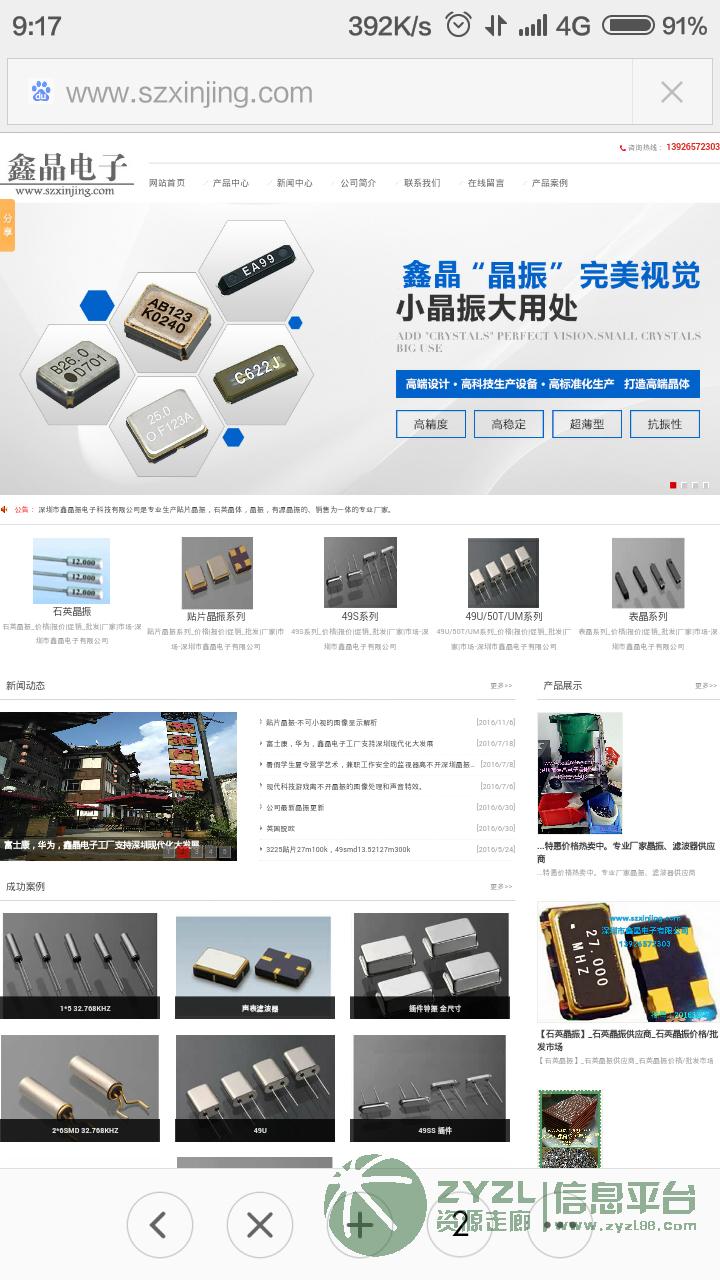
Task: Open the orange 分享 share tab
Action: click(x=8, y=226)
